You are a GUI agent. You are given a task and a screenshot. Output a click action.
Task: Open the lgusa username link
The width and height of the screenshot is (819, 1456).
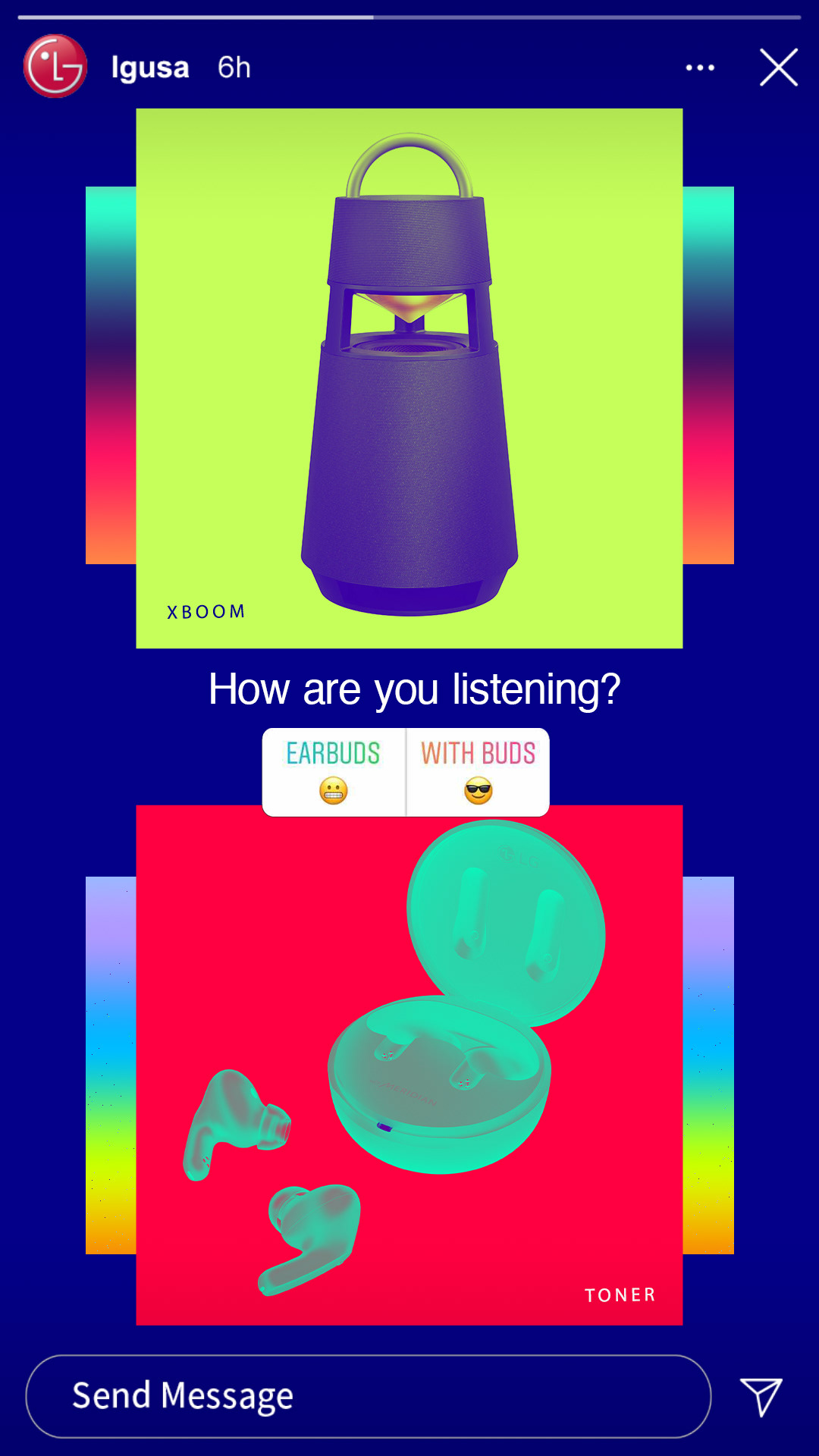click(150, 67)
